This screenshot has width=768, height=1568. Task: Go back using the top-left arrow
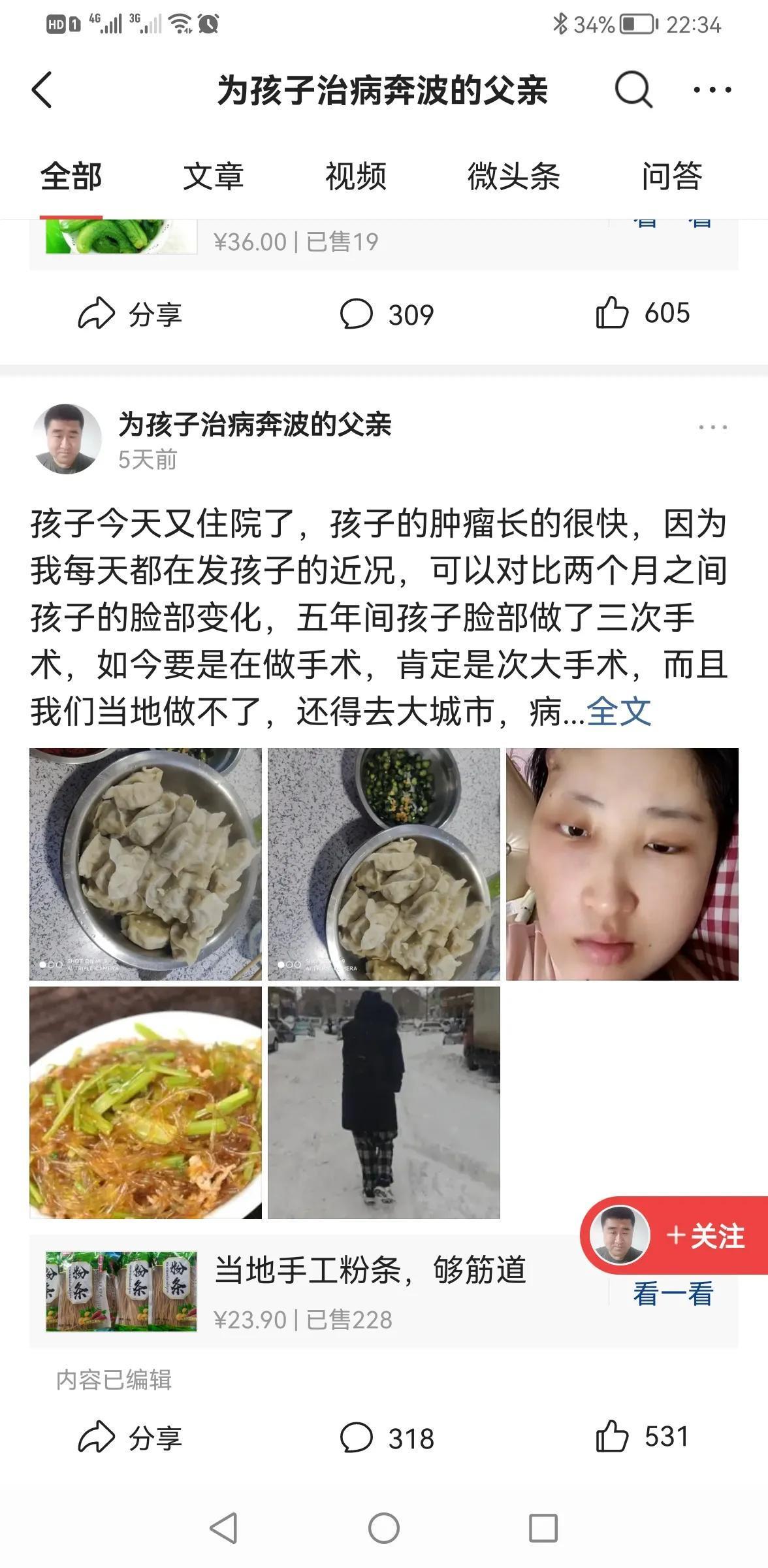pos(42,90)
